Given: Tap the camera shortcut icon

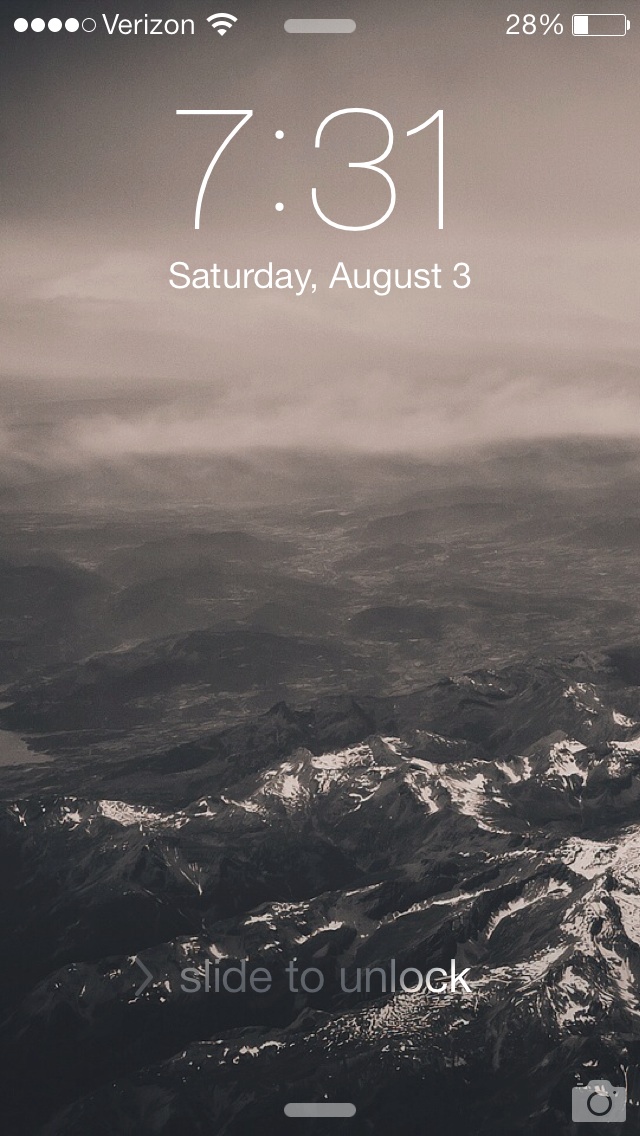Looking at the screenshot, I should [x=599, y=1101].
